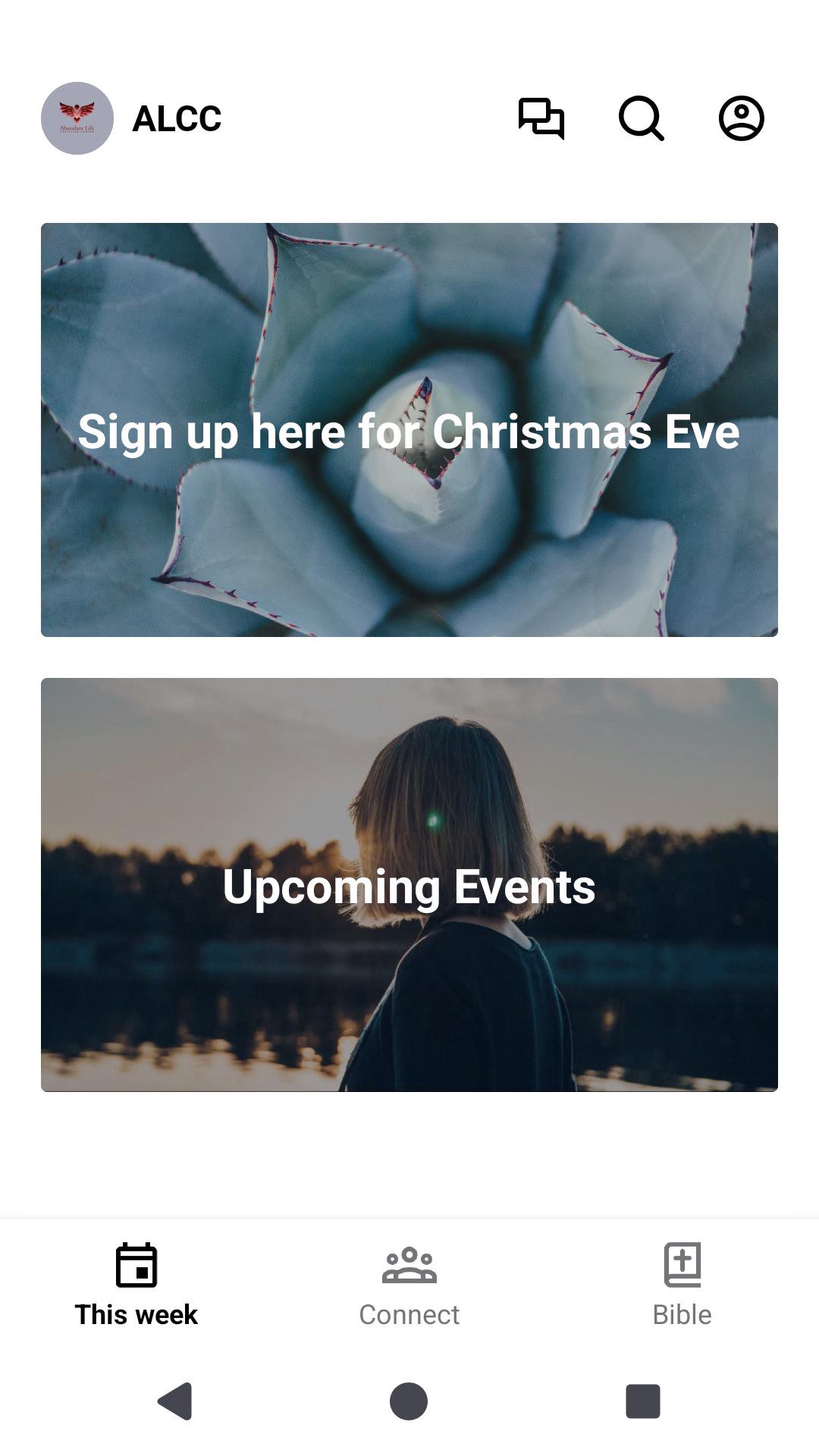Switch to the Connect tab
The width and height of the screenshot is (819, 1456).
coord(409,1285)
